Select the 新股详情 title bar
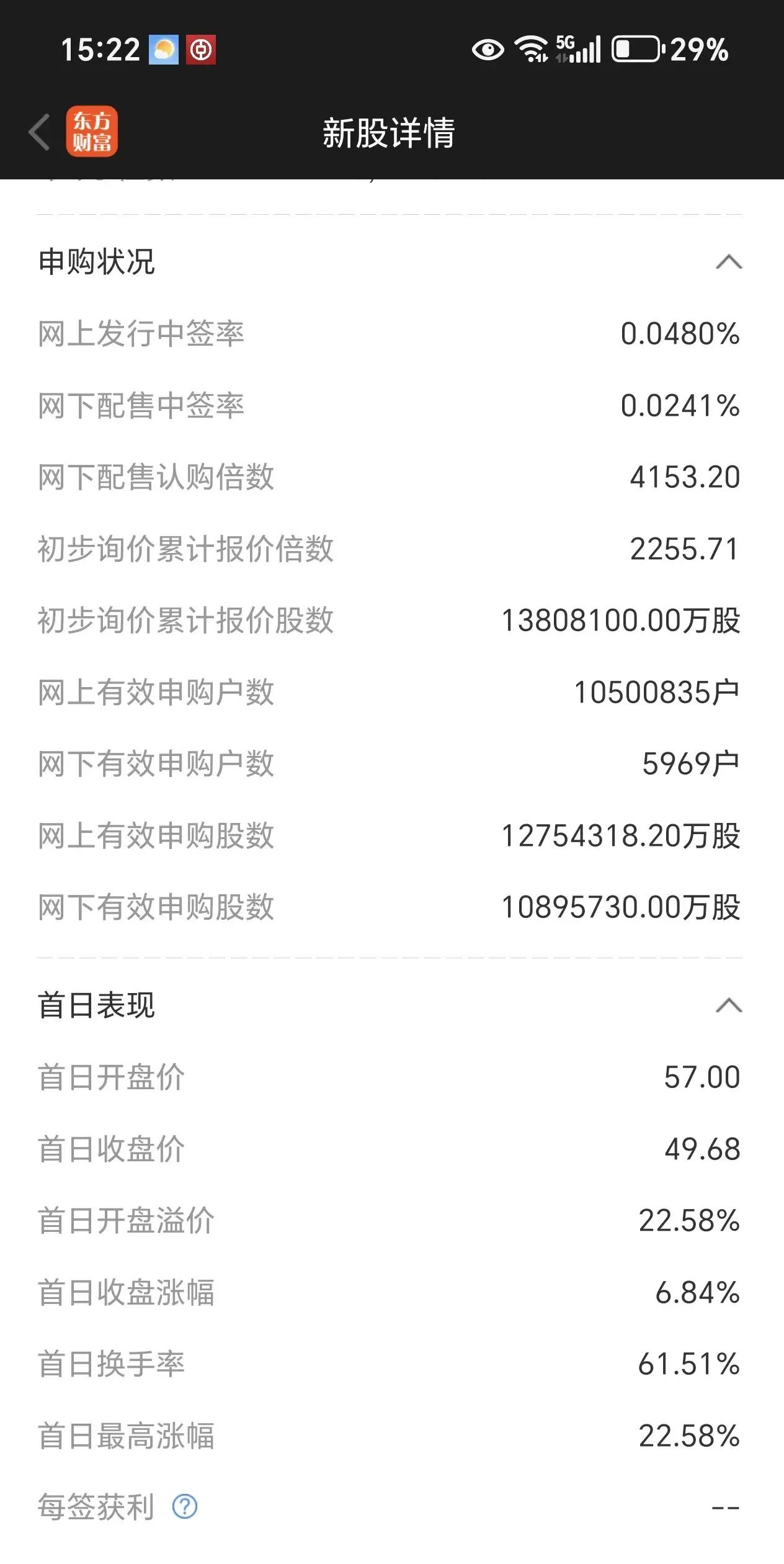This screenshot has width=784, height=1564. click(x=390, y=133)
